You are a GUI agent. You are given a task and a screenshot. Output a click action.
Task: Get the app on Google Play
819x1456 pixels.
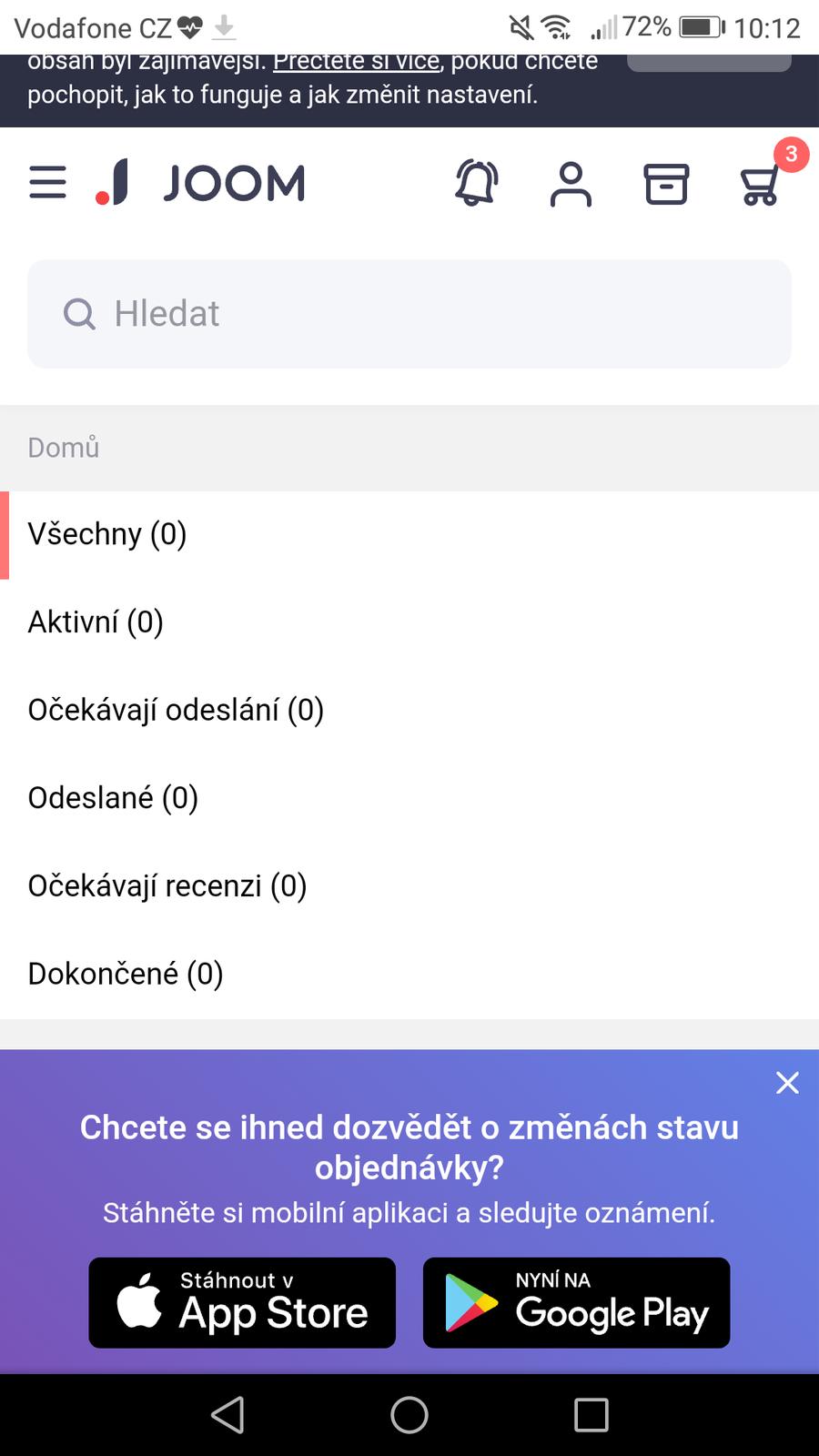[x=576, y=1302]
